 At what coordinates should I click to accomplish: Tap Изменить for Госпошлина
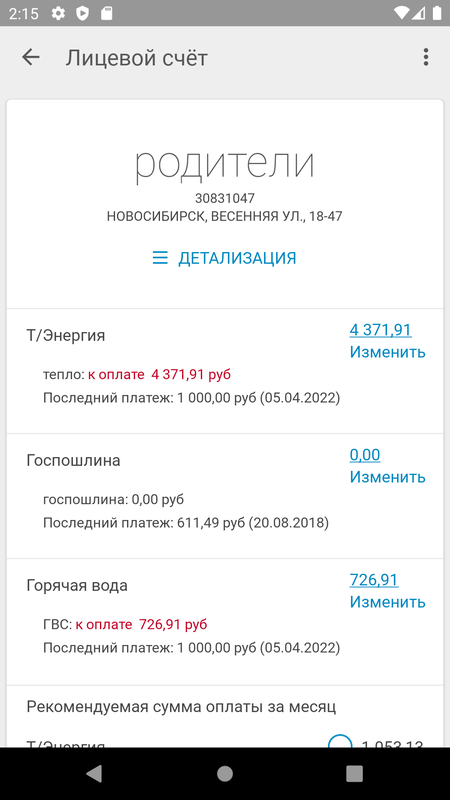387,477
